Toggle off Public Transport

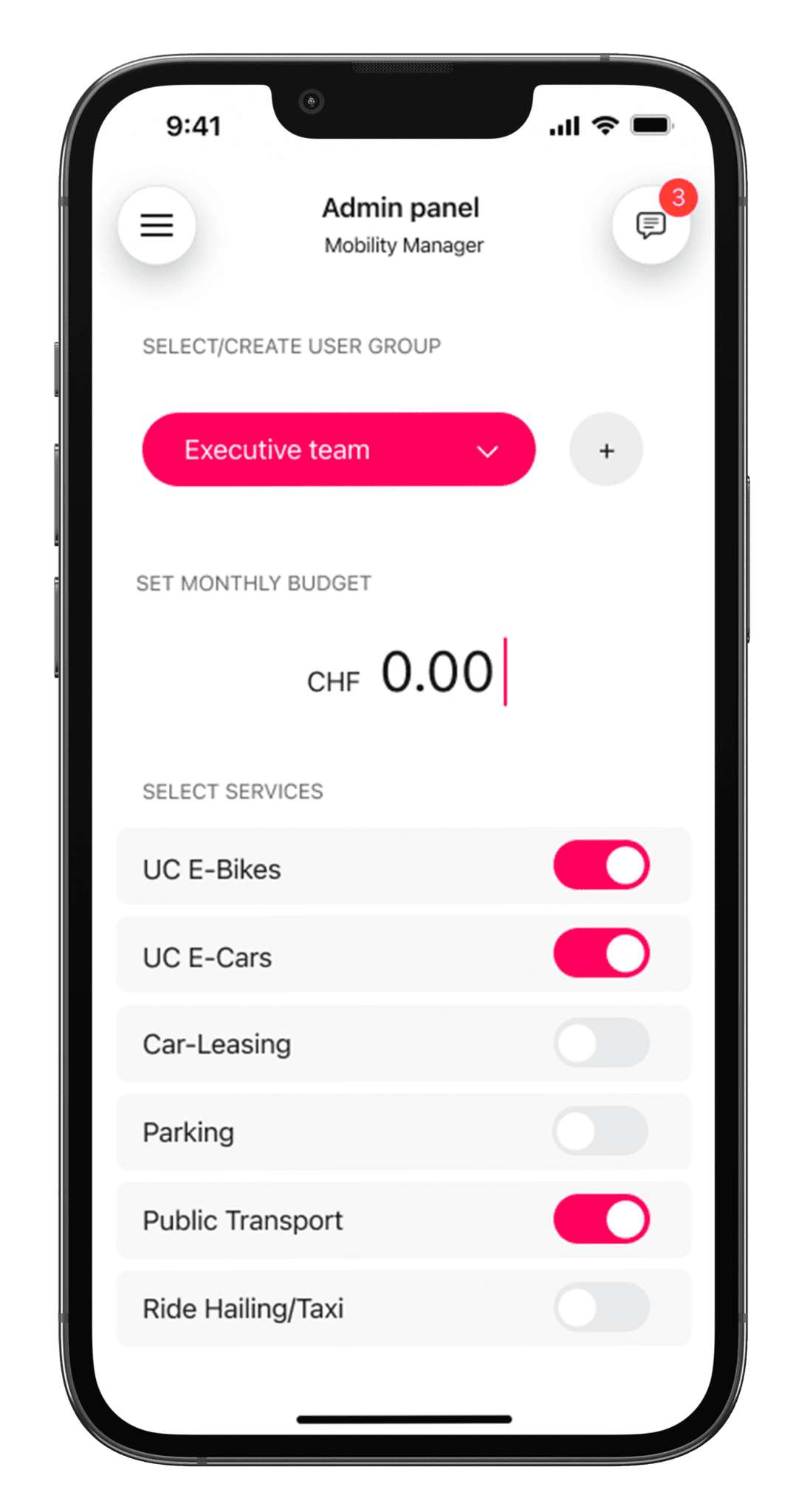pos(601,1219)
